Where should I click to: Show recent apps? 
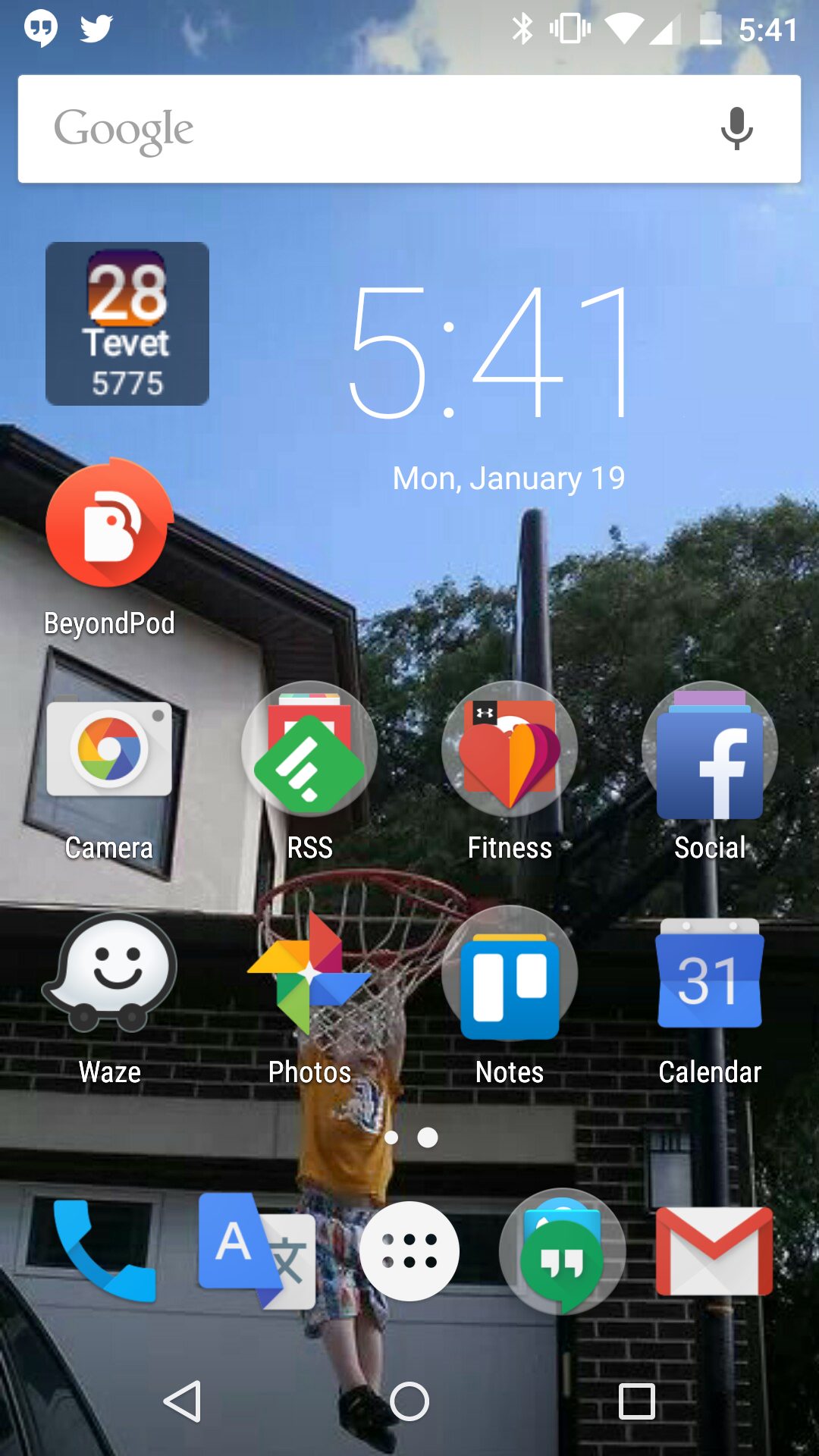click(637, 1401)
